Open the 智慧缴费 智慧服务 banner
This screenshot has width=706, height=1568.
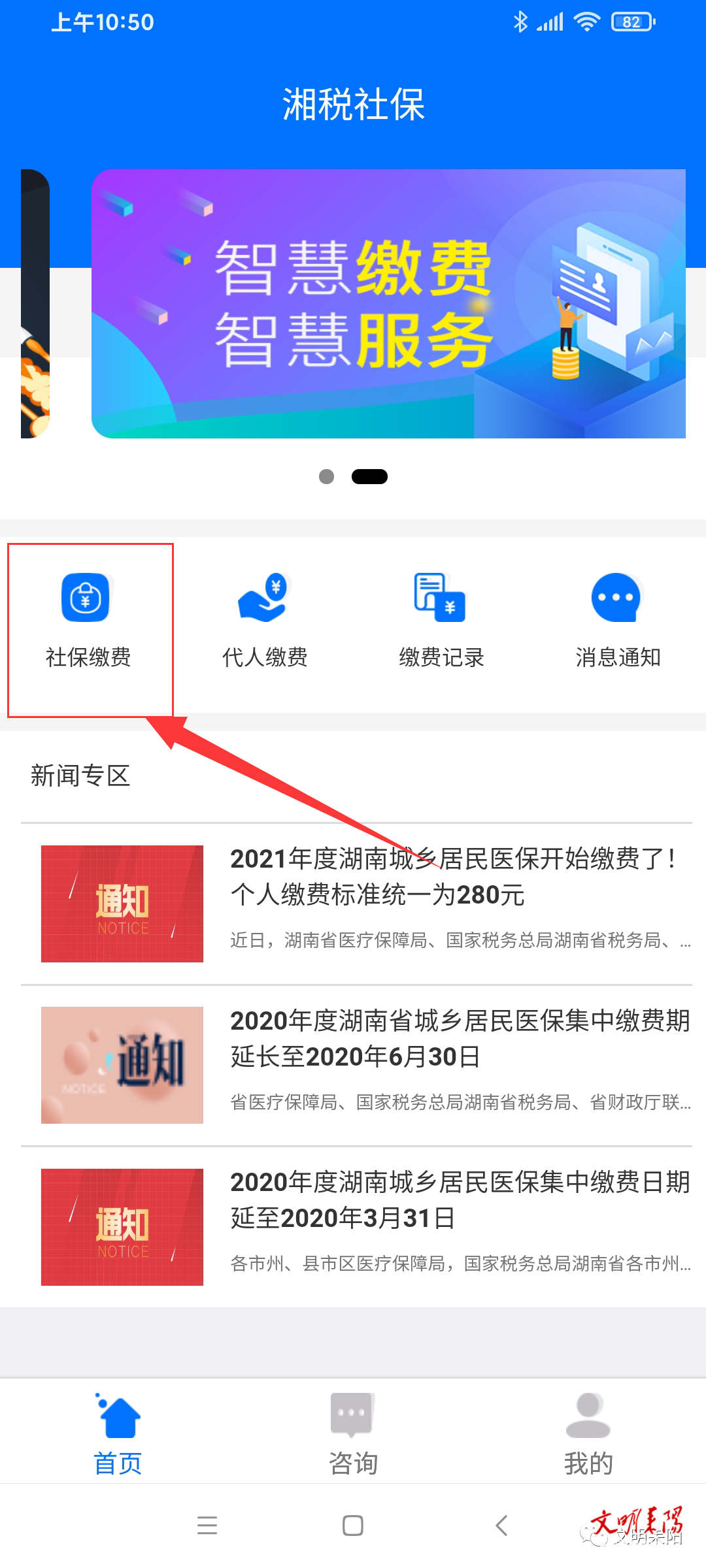point(388,304)
